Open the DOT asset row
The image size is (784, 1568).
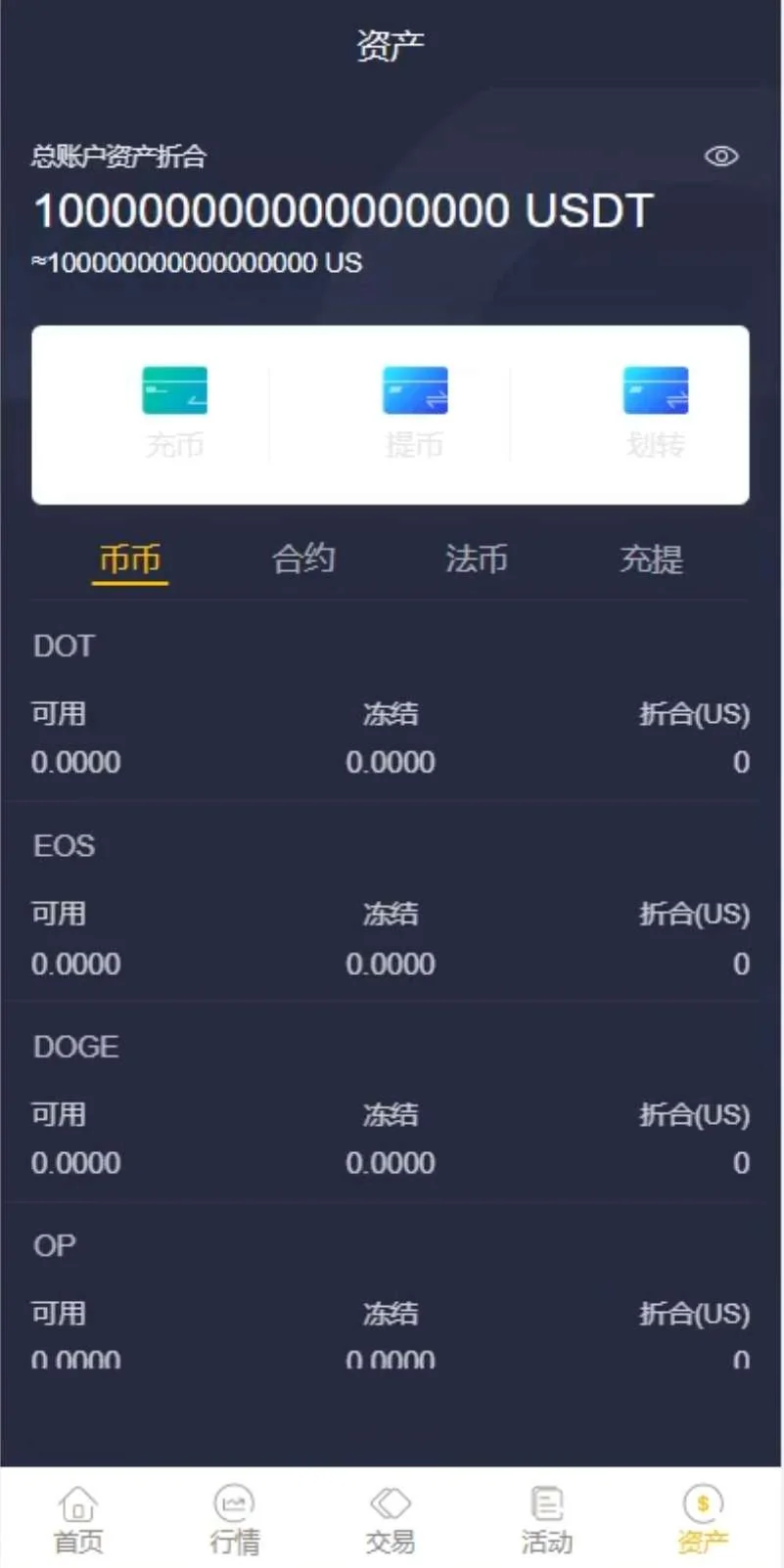coord(390,704)
